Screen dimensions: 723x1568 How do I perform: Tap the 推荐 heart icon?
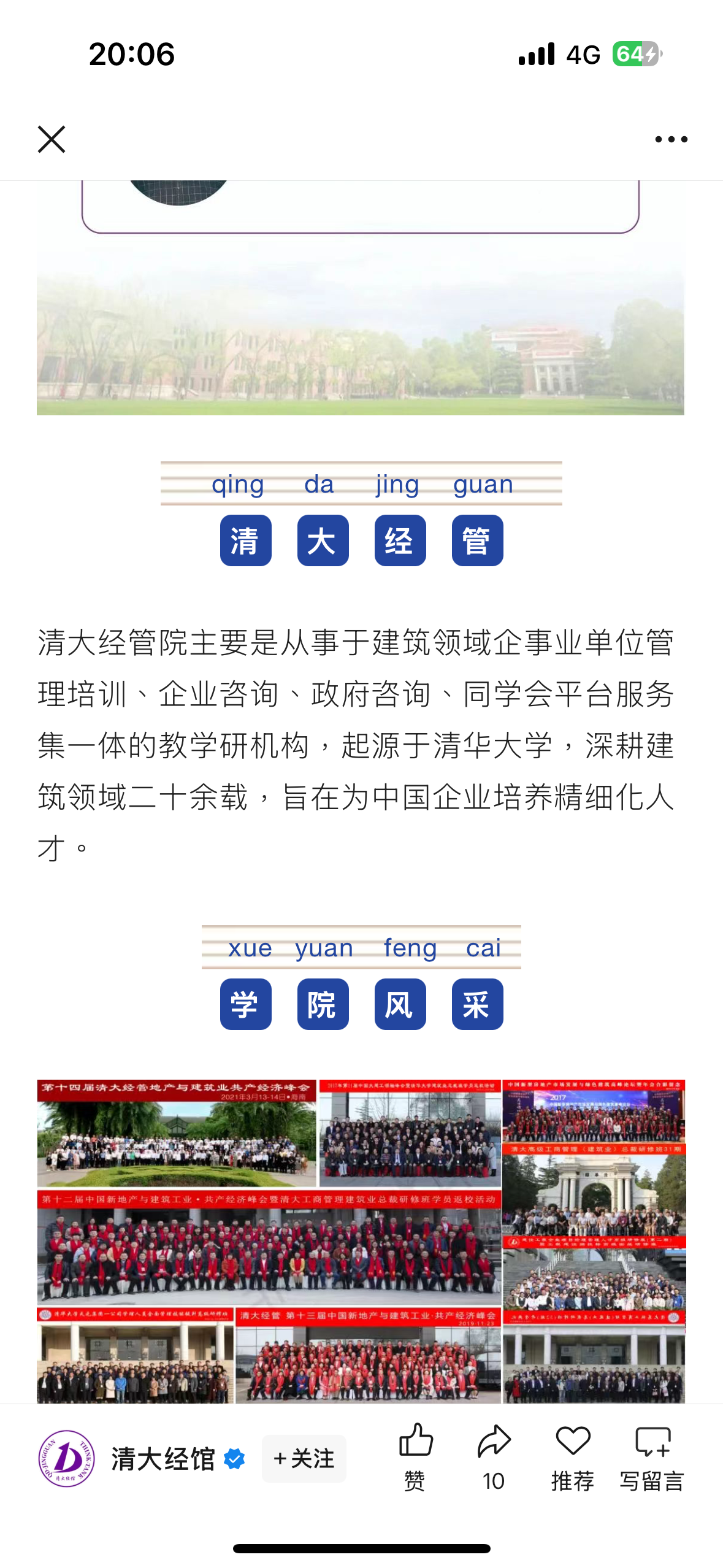coord(572,1457)
